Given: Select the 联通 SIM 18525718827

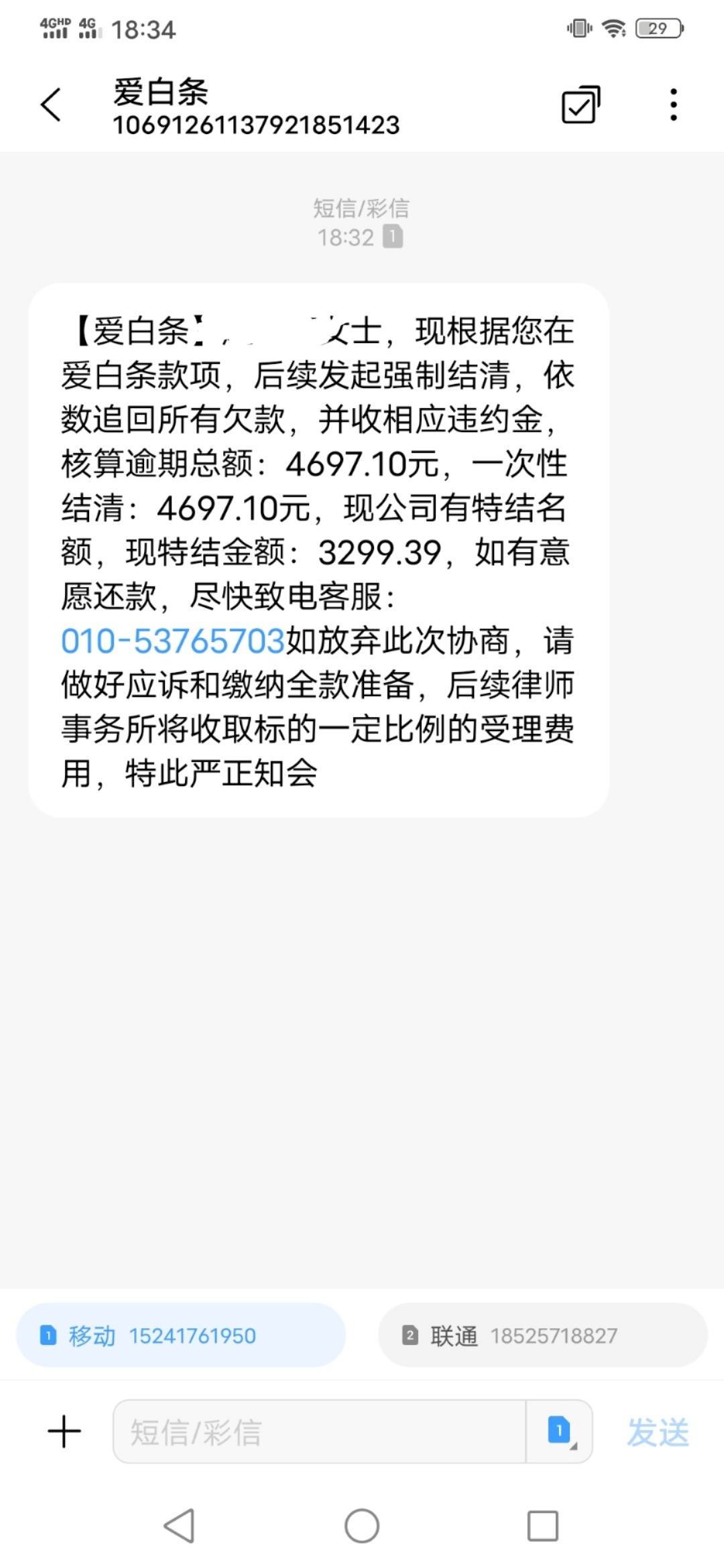Looking at the screenshot, I should tap(543, 1335).
